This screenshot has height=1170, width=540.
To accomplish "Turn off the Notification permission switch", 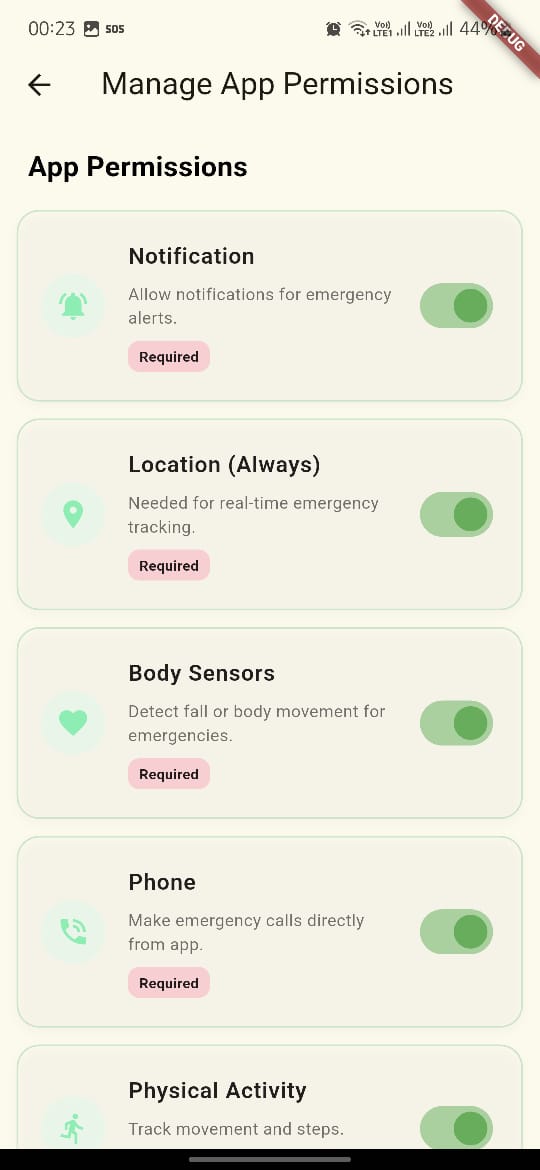I will (456, 306).
